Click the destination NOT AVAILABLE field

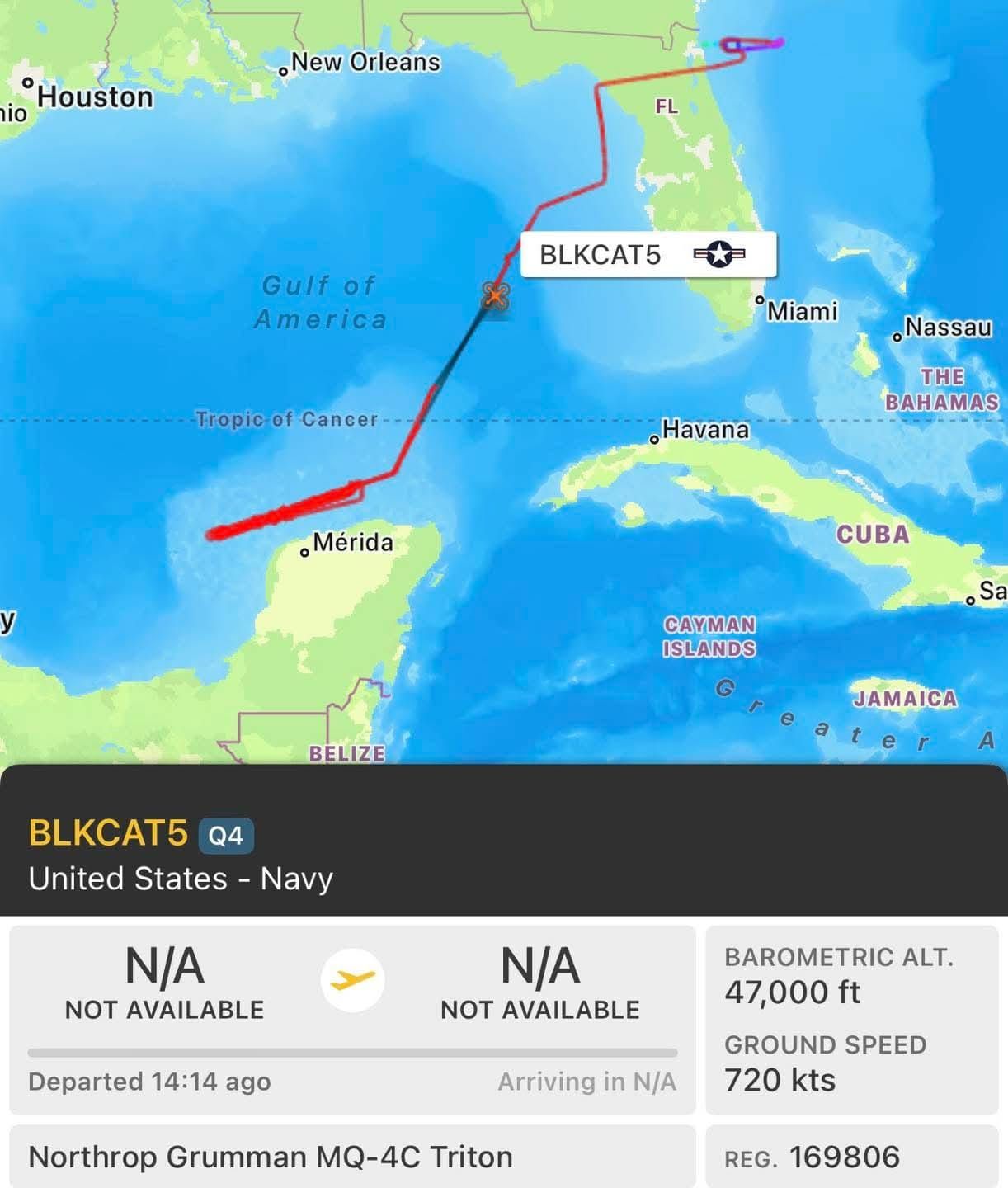[540, 1008]
